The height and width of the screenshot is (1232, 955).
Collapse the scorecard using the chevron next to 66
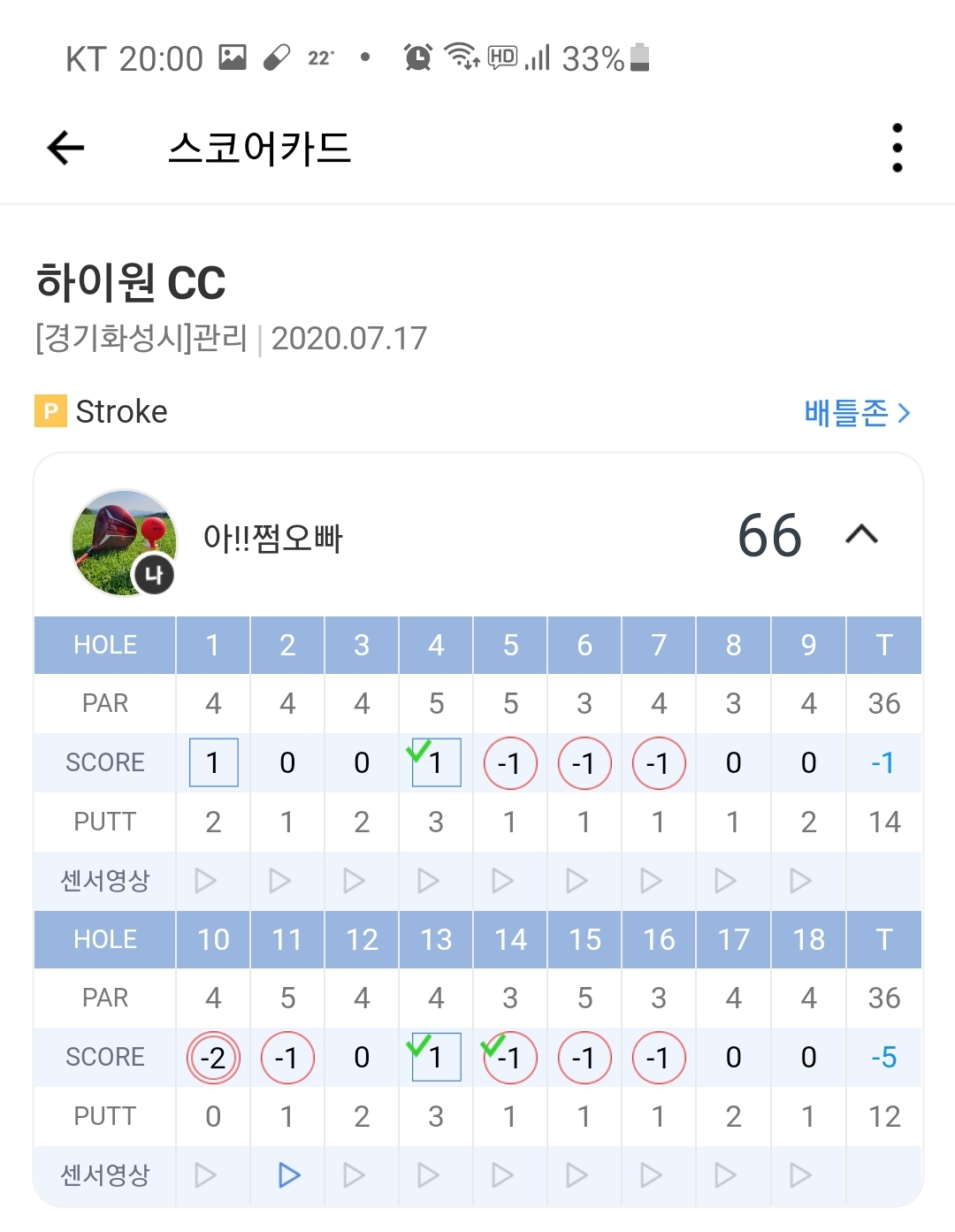click(x=861, y=534)
